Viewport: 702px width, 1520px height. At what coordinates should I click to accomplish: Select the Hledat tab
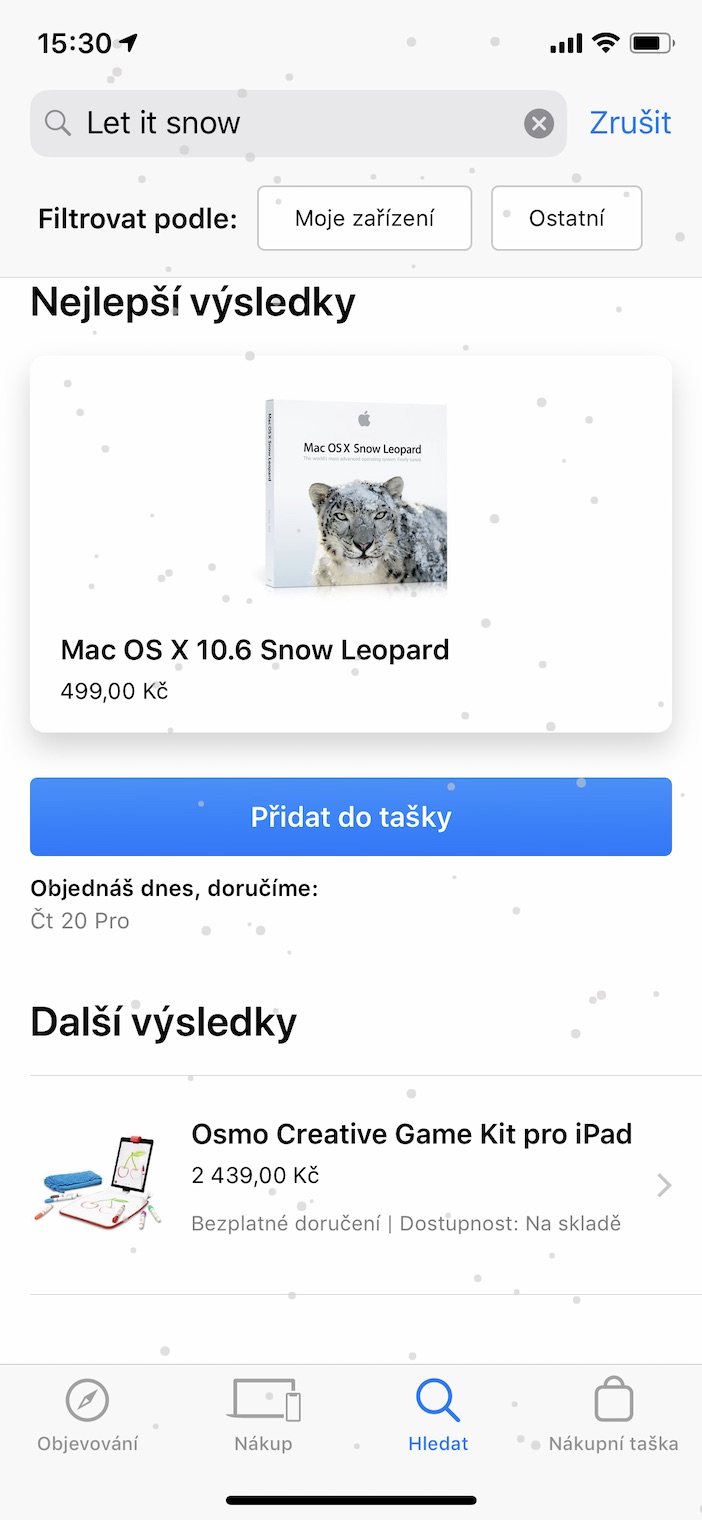pyautogui.click(x=438, y=1414)
